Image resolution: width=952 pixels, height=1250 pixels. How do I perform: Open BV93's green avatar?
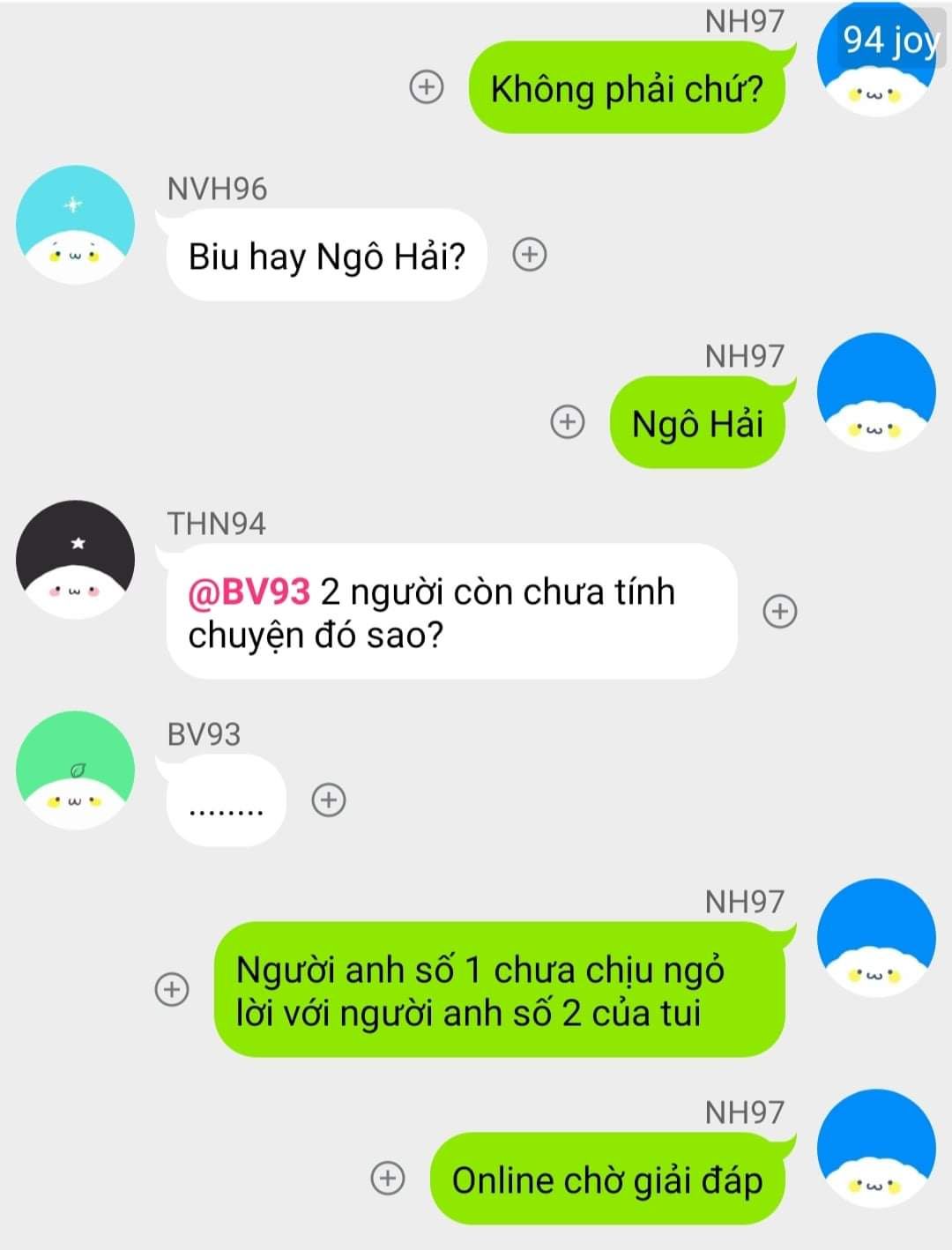coord(75,770)
